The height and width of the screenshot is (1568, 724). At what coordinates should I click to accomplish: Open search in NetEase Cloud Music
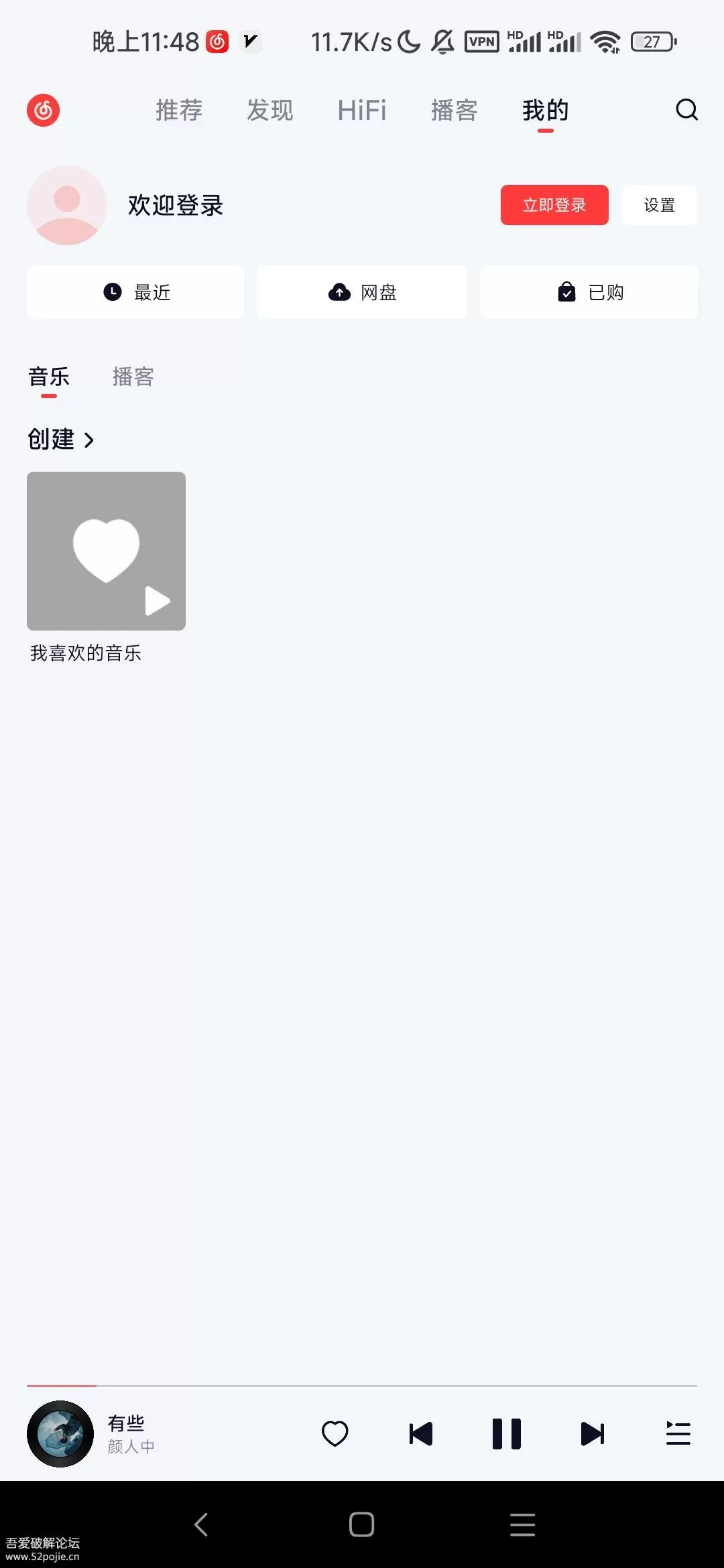pyautogui.click(x=686, y=110)
